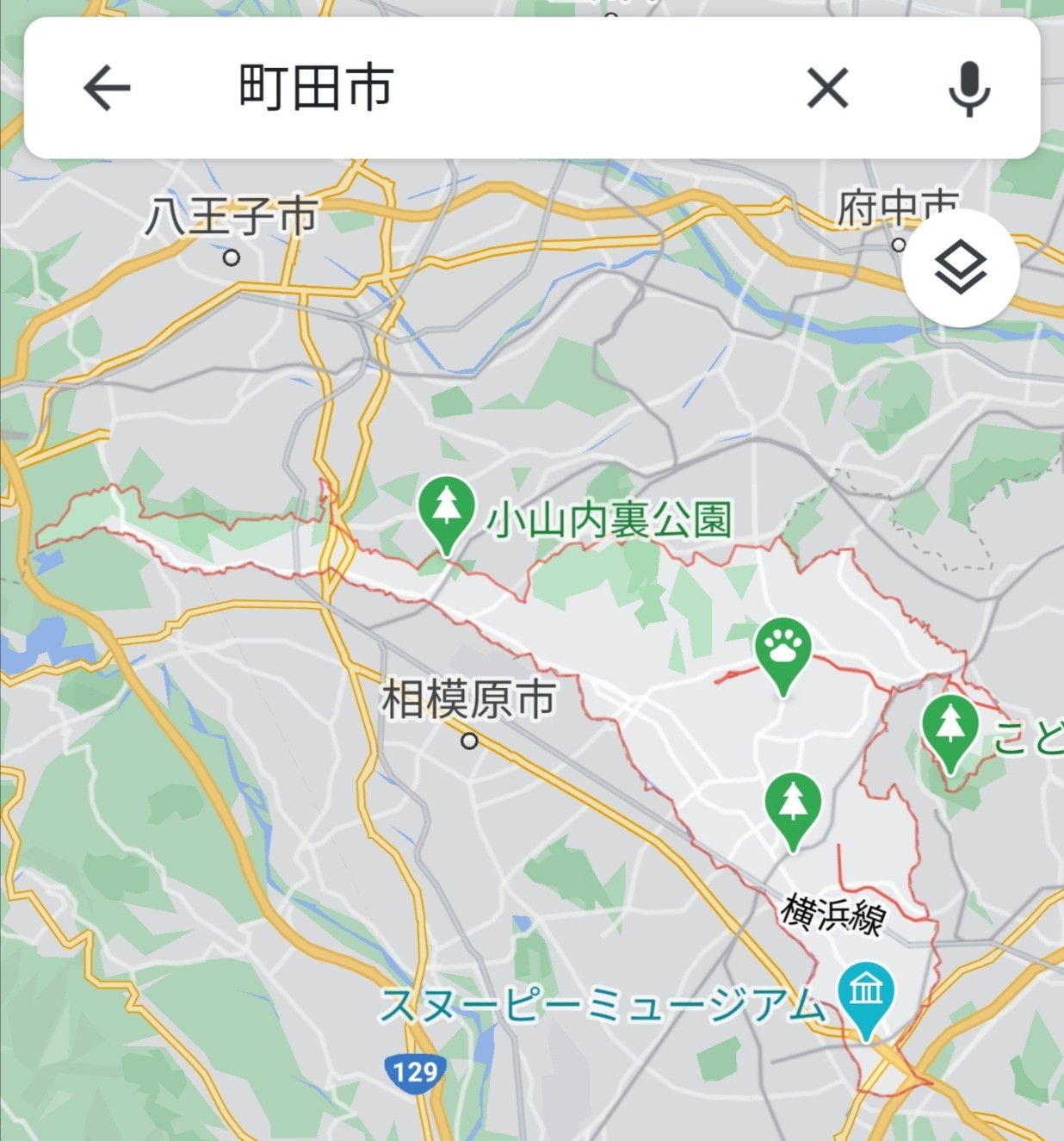This screenshot has width=1064, height=1141.
Task: Start voice search with microphone
Action: click(x=968, y=89)
